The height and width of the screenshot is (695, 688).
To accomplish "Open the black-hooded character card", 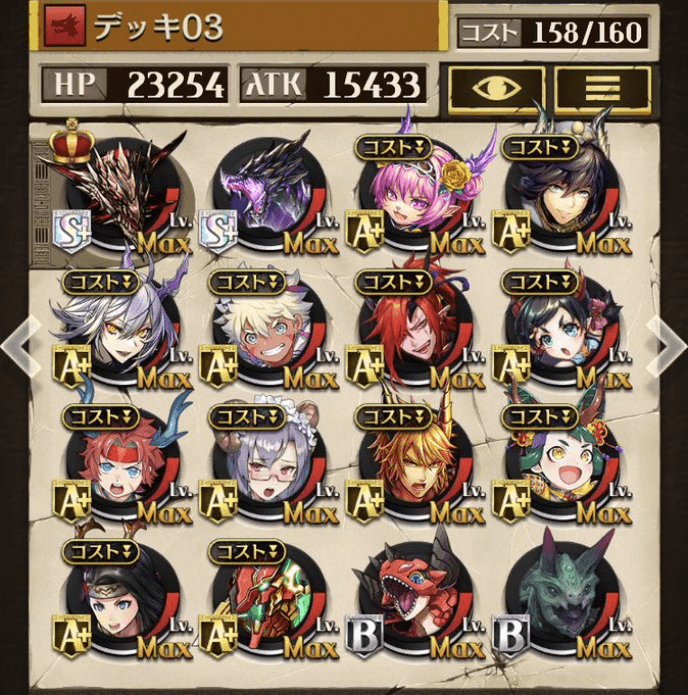I will (120, 600).
